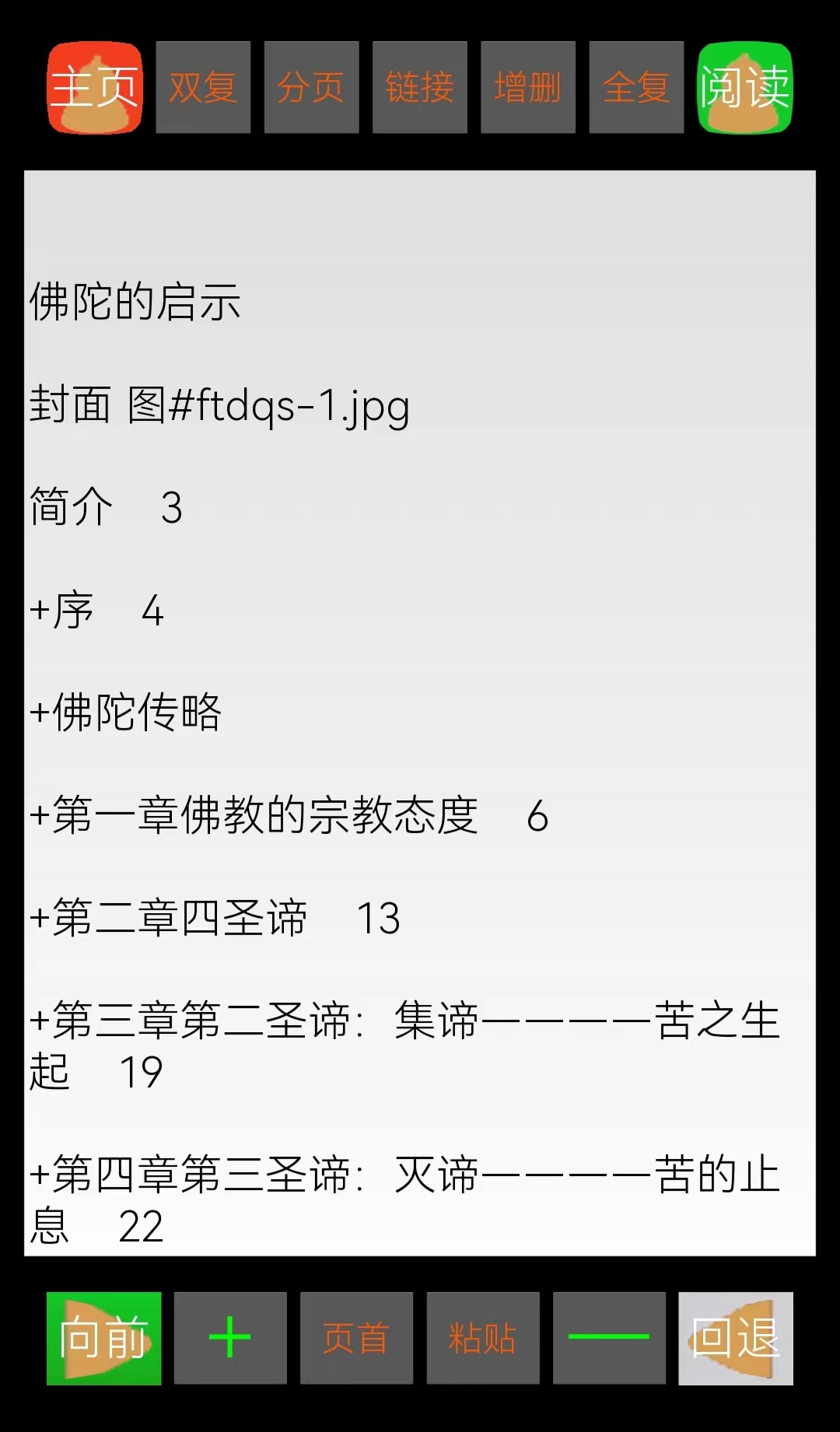This screenshot has height=1432, width=840.
Task: Tap the green plus button
Action: click(230, 1338)
